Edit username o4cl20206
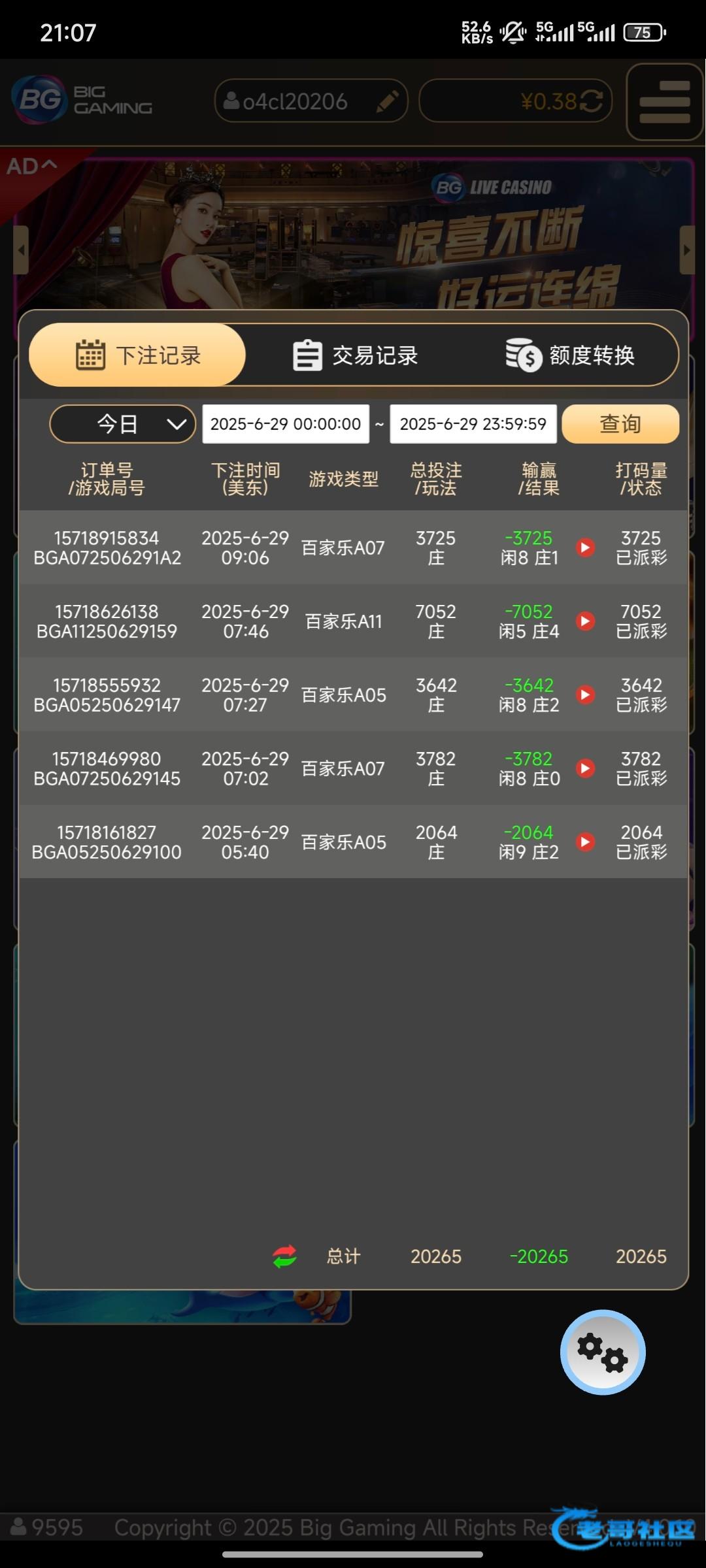The width and height of the screenshot is (706, 1568). click(388, 101)
